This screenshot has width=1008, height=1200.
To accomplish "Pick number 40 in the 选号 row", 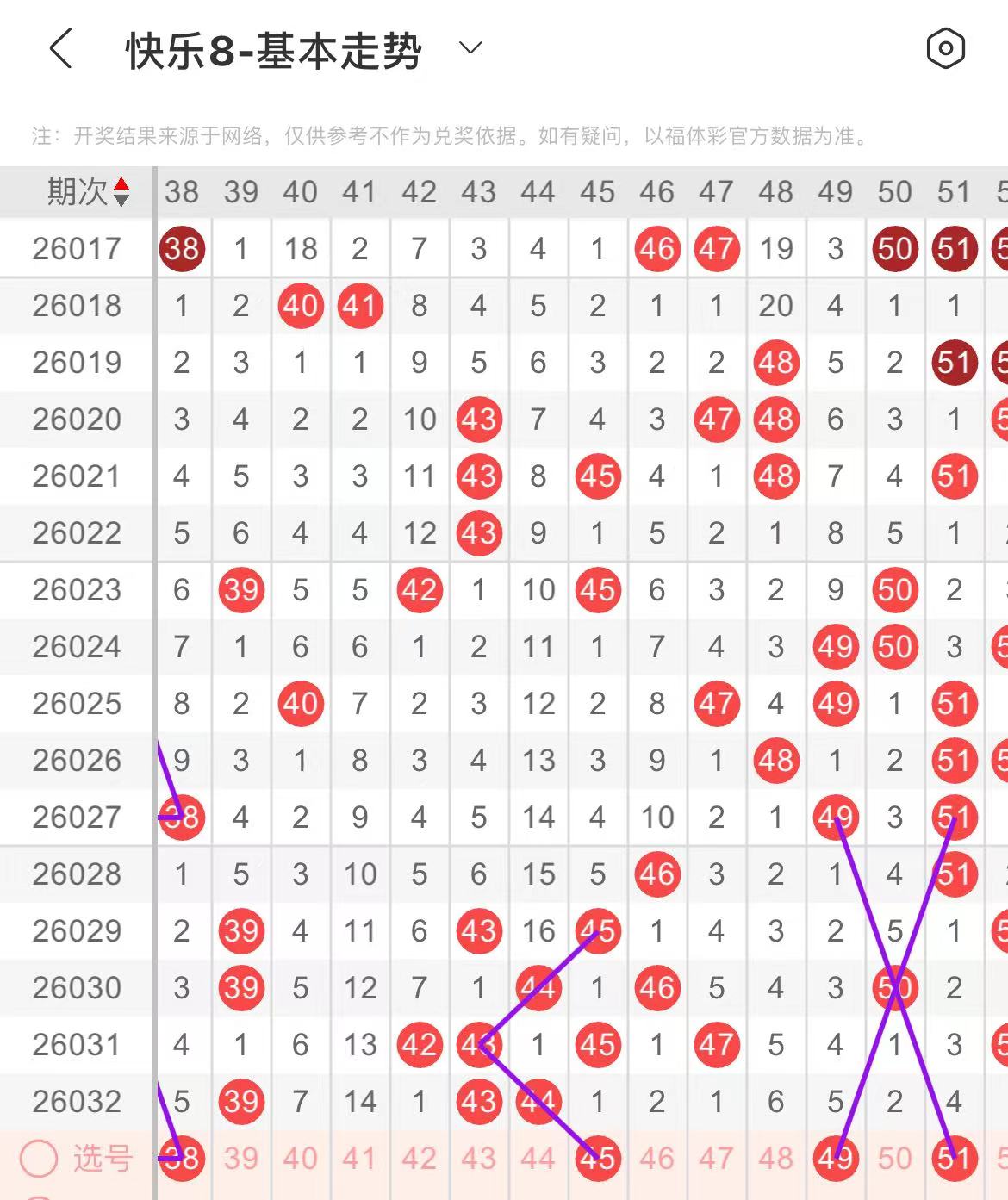I will tap(300, 1159).
